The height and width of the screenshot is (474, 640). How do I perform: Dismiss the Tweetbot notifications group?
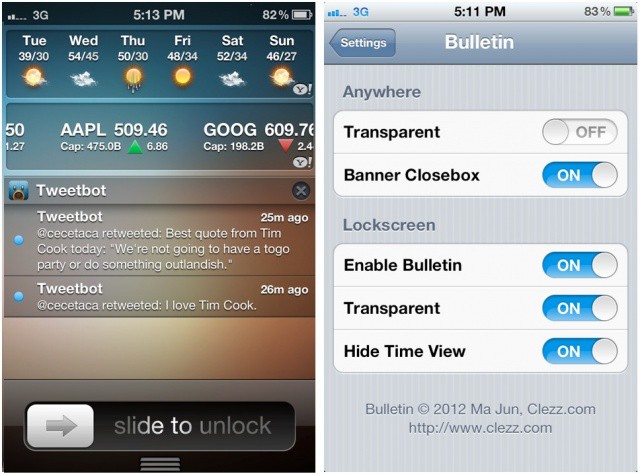300,191
